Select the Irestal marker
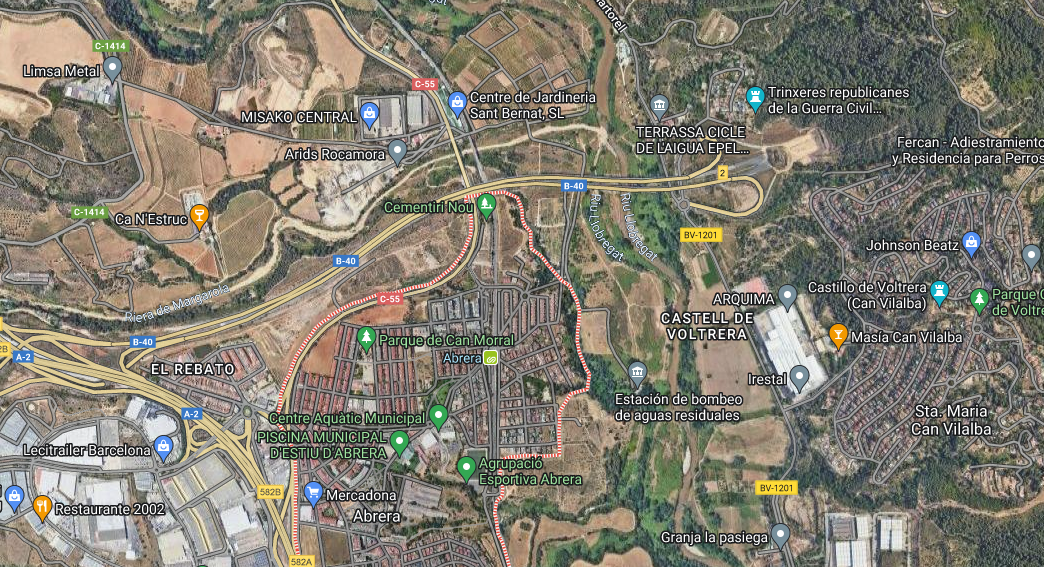Viewport: 1044px width, 567px height. click(x=800, y=377)
